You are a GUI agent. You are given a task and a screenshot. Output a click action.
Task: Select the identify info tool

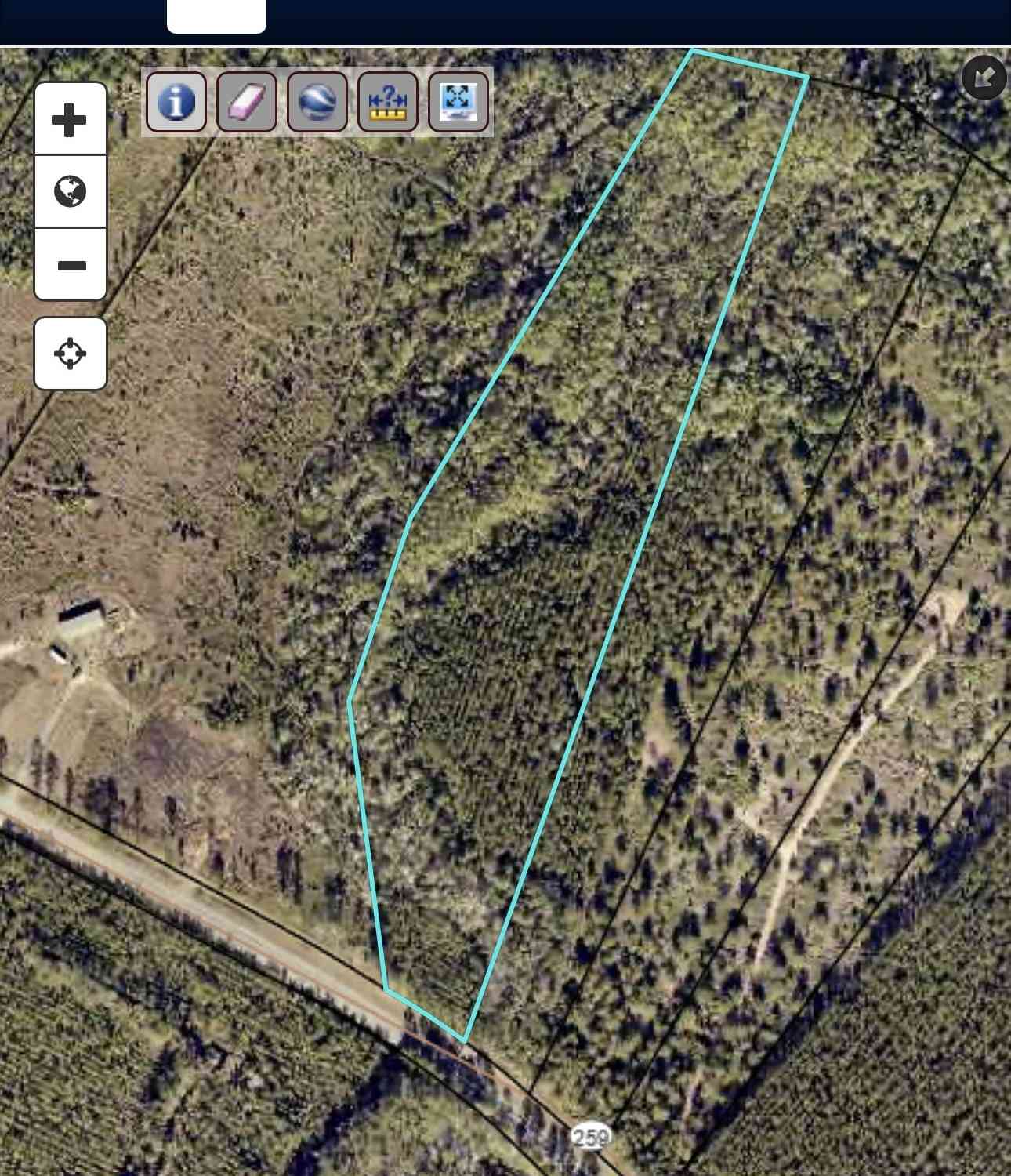(x=176, y=102)
